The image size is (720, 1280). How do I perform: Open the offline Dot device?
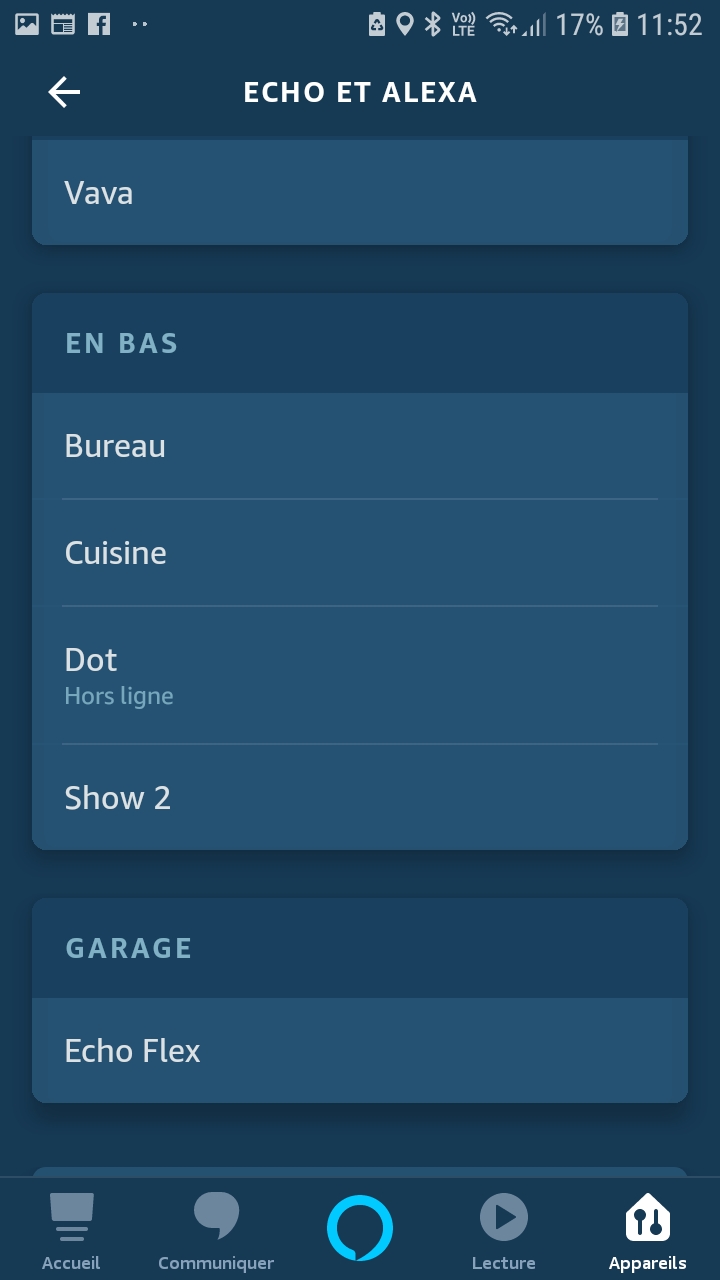(360, 676)
